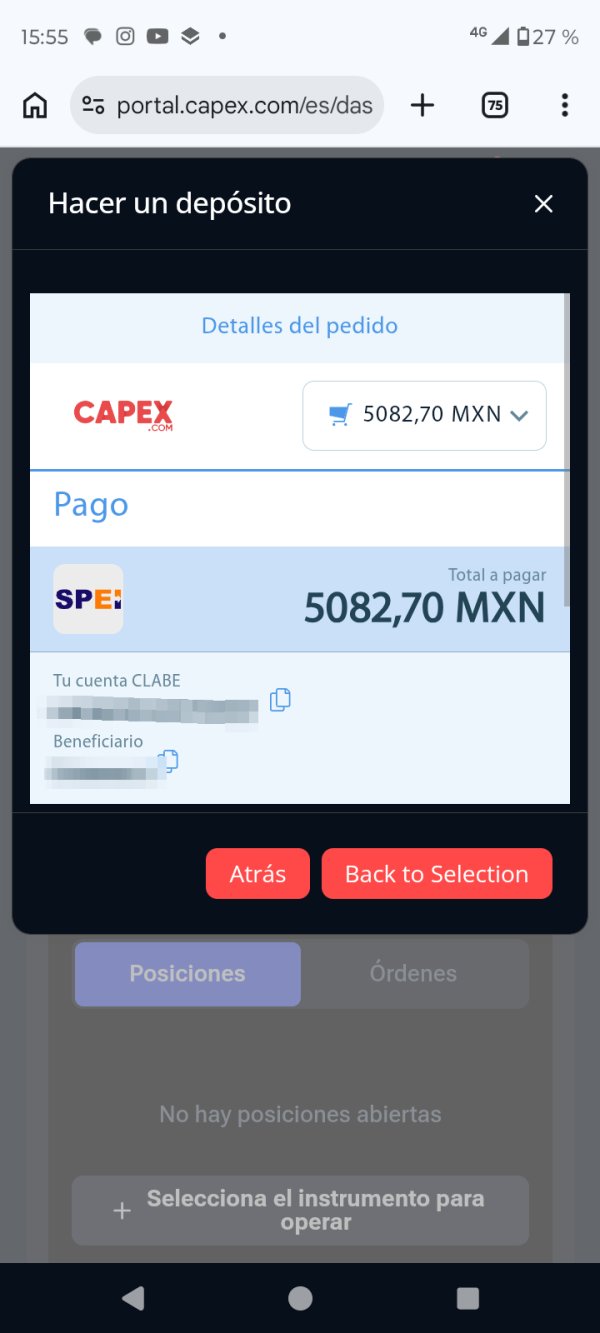Open a new browser tab
This screenshot has width=600, height=1333.
pyautogui.click(x=423, y=105)
